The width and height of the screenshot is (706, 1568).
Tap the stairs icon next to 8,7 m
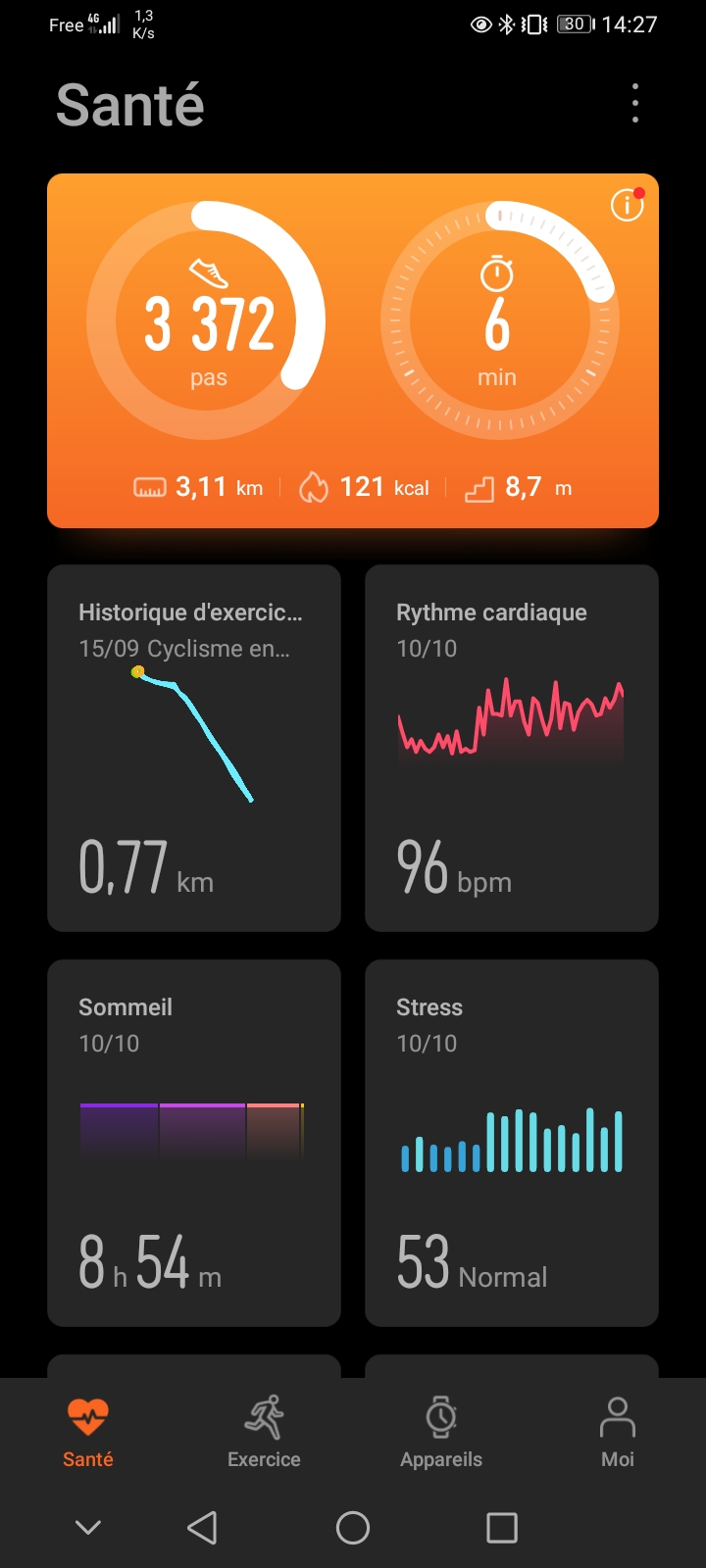click(x=479, y=486)
